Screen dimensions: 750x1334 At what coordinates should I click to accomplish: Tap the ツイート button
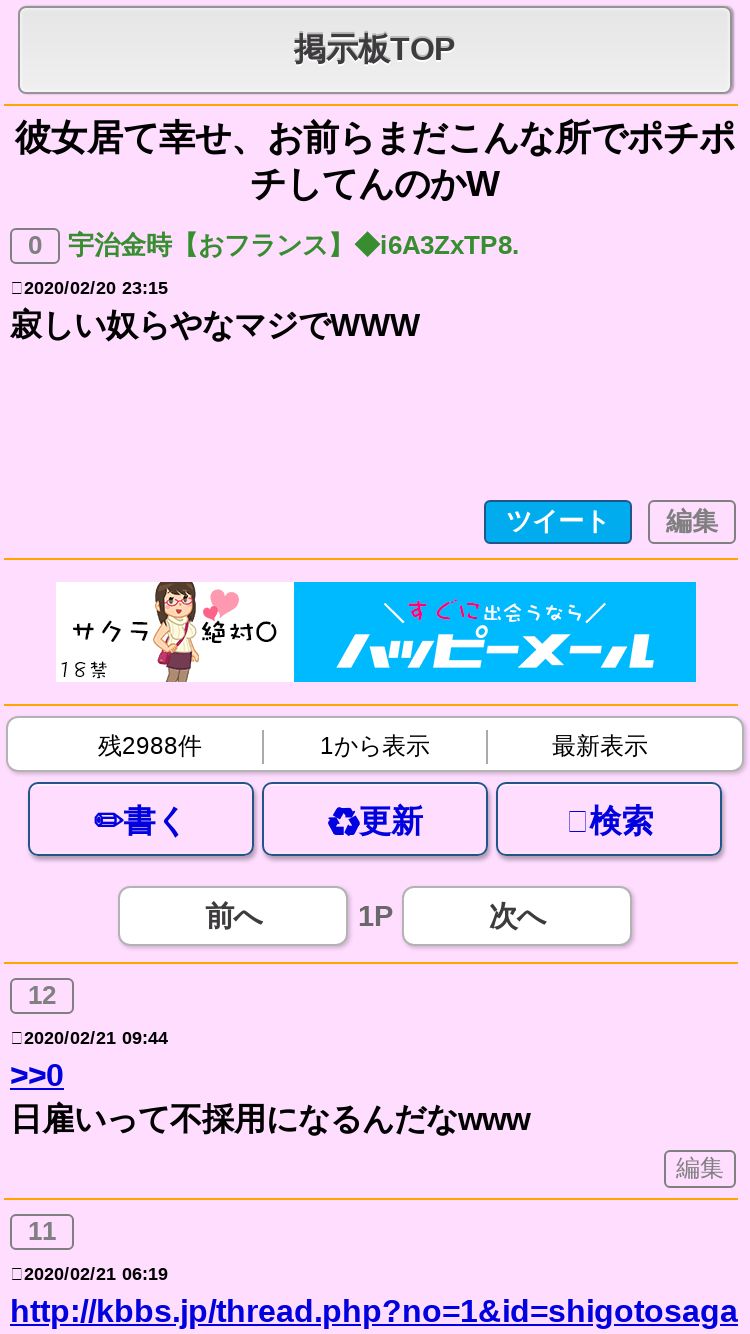pyautogui.click(x=558, y=522)
